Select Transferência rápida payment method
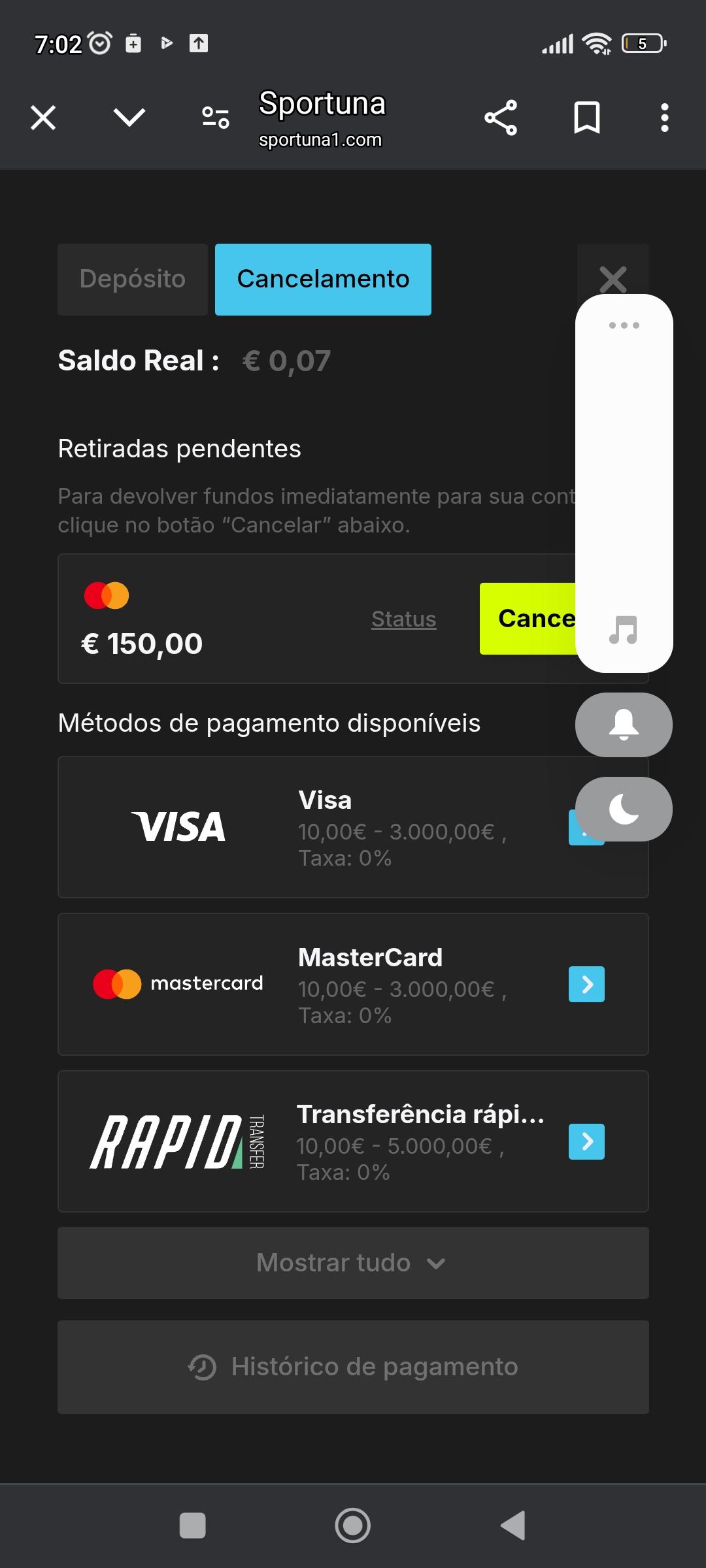706x1568 pixels. click(x=353, y=1141)
